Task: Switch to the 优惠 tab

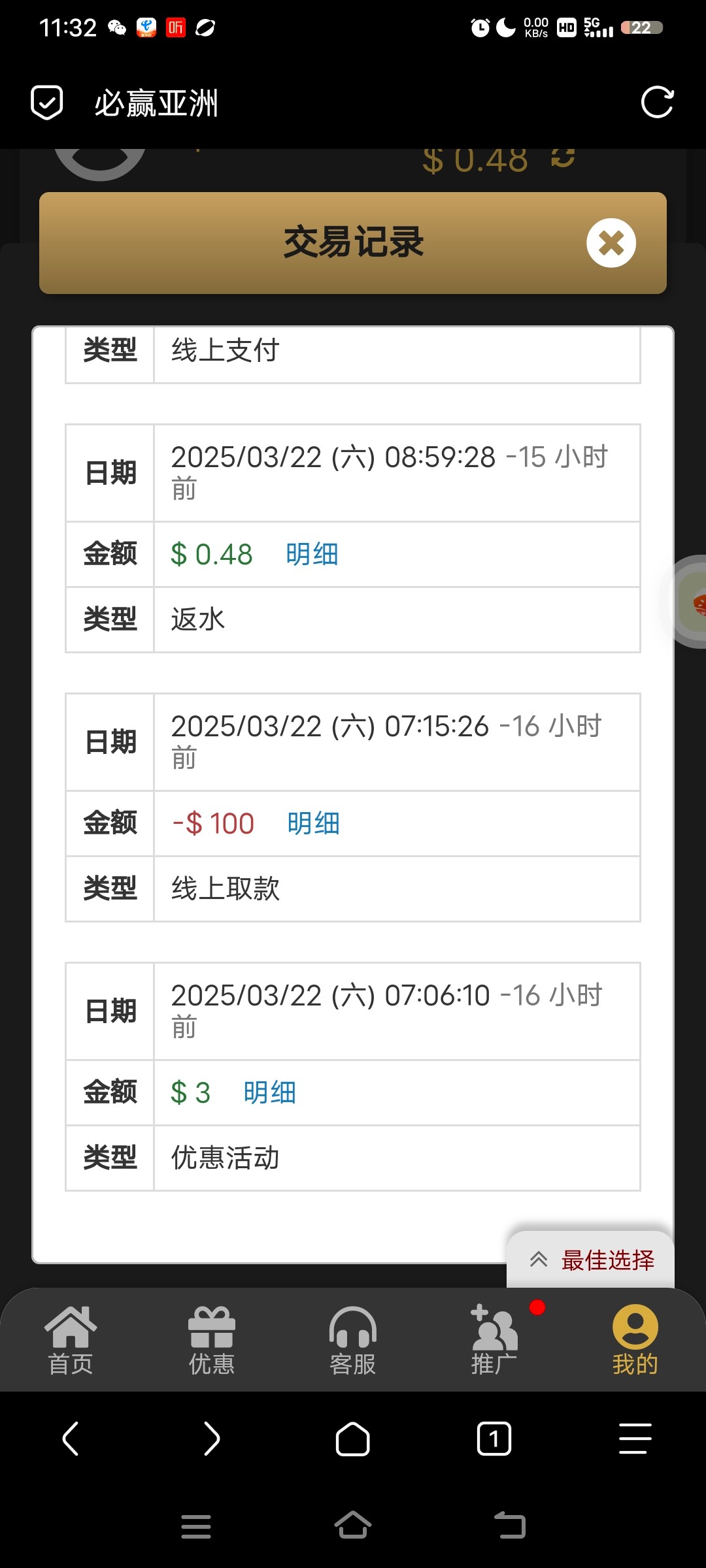Action: (212, 1341)
